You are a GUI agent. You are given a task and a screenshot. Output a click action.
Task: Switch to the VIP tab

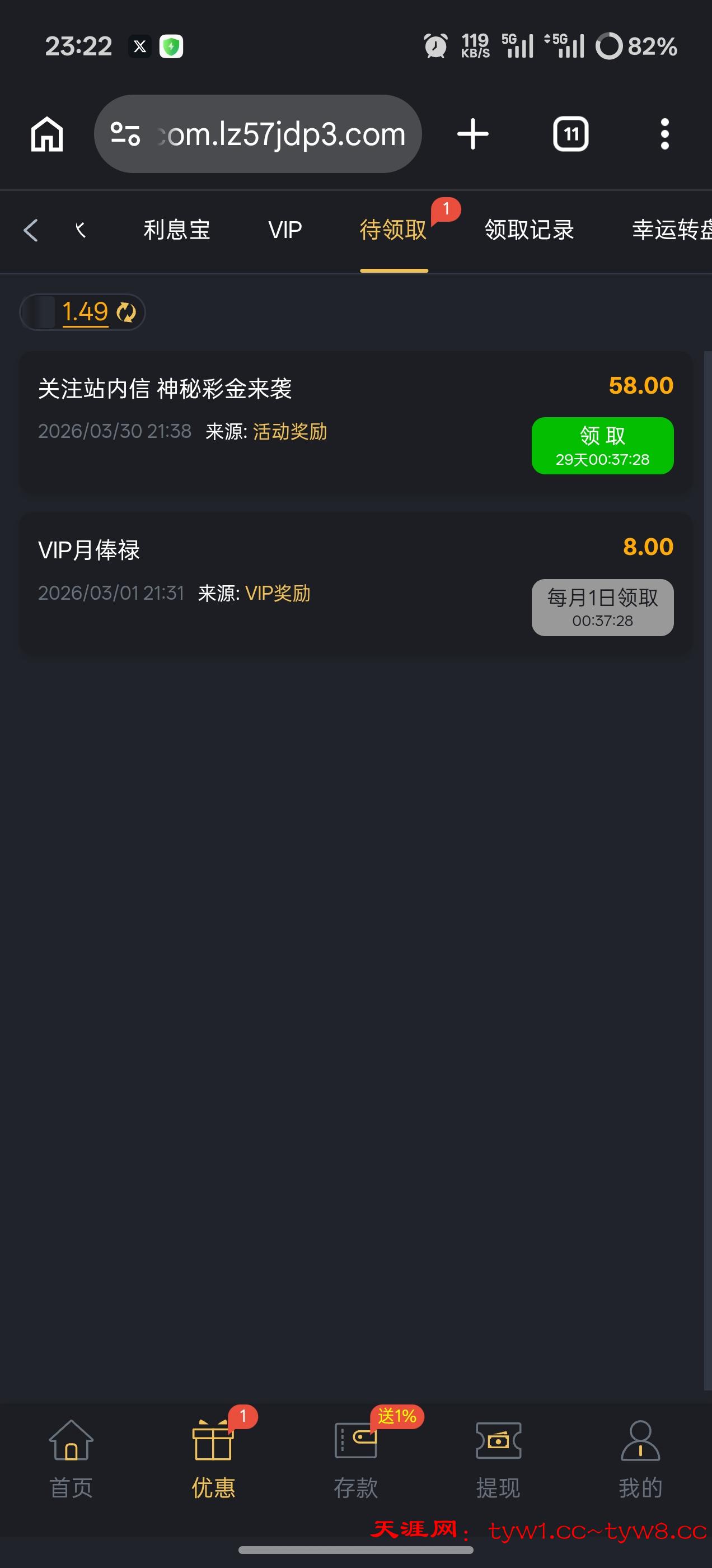click(285, 230)
